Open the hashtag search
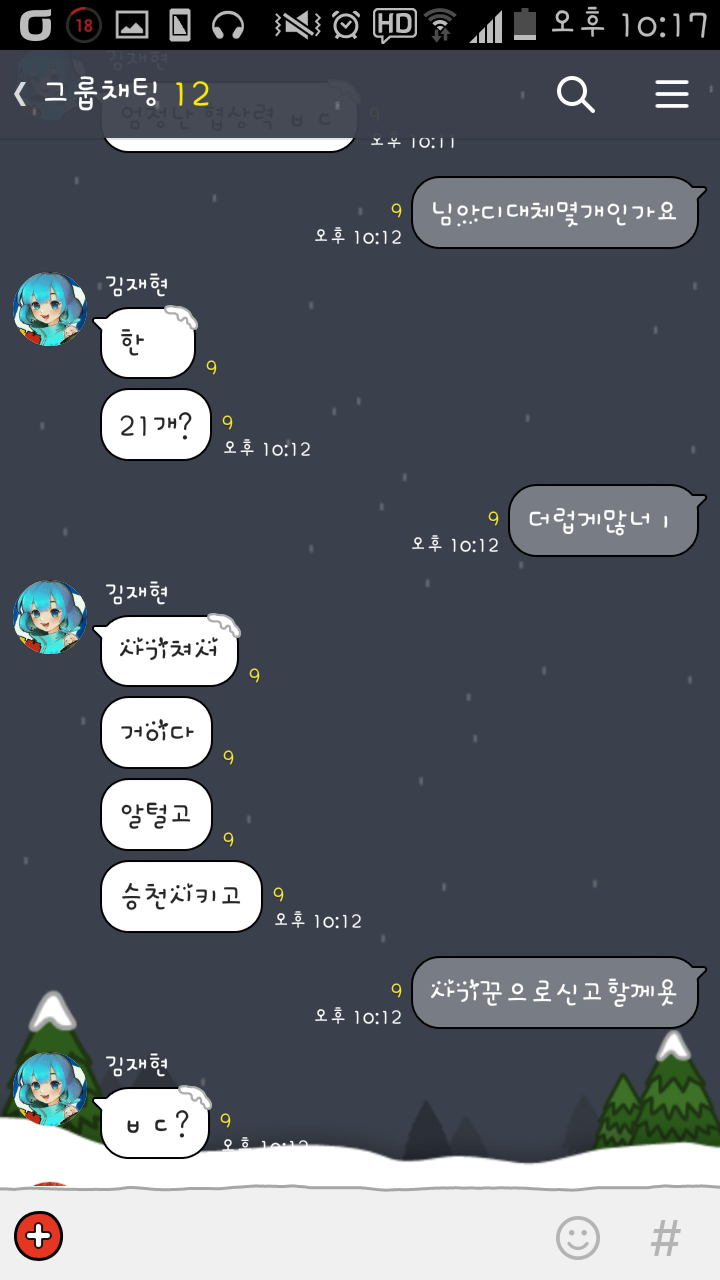This screenshot has width=720, height=1280. coord(665,1238)
